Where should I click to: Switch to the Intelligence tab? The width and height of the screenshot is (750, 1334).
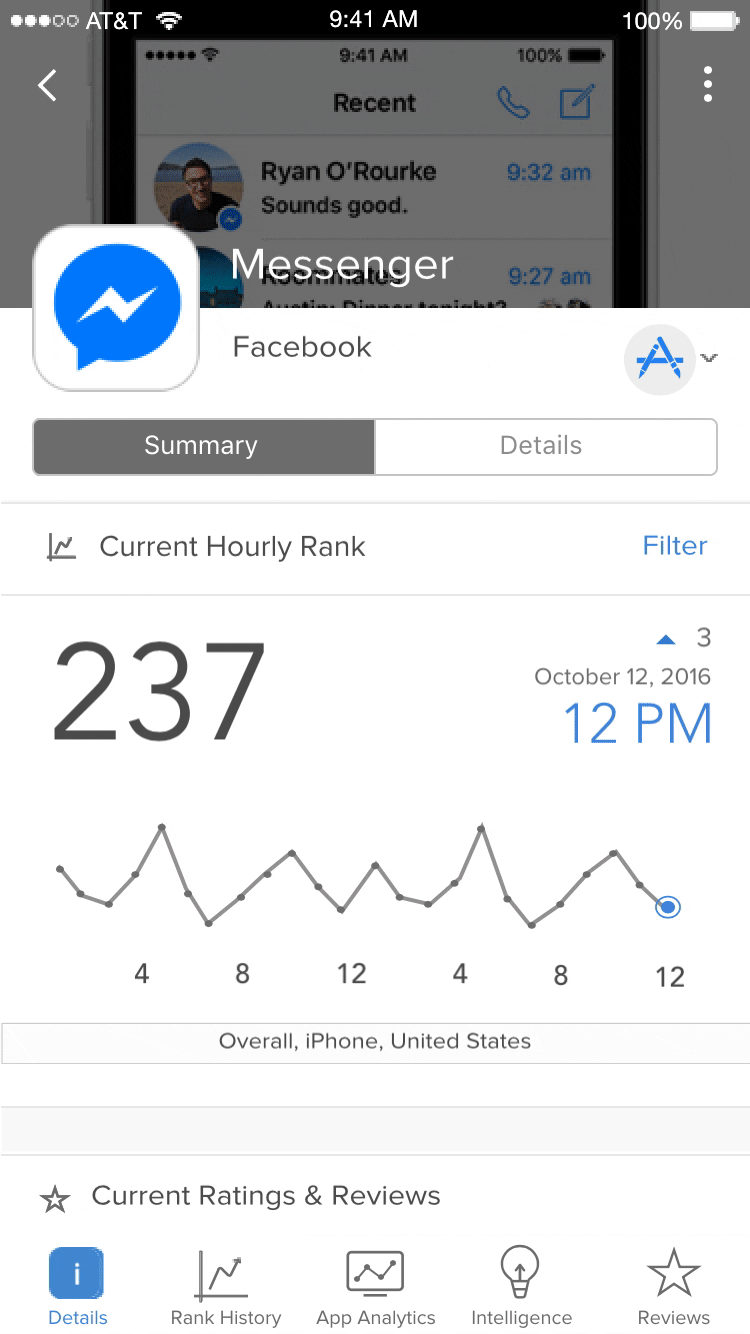521,1289
